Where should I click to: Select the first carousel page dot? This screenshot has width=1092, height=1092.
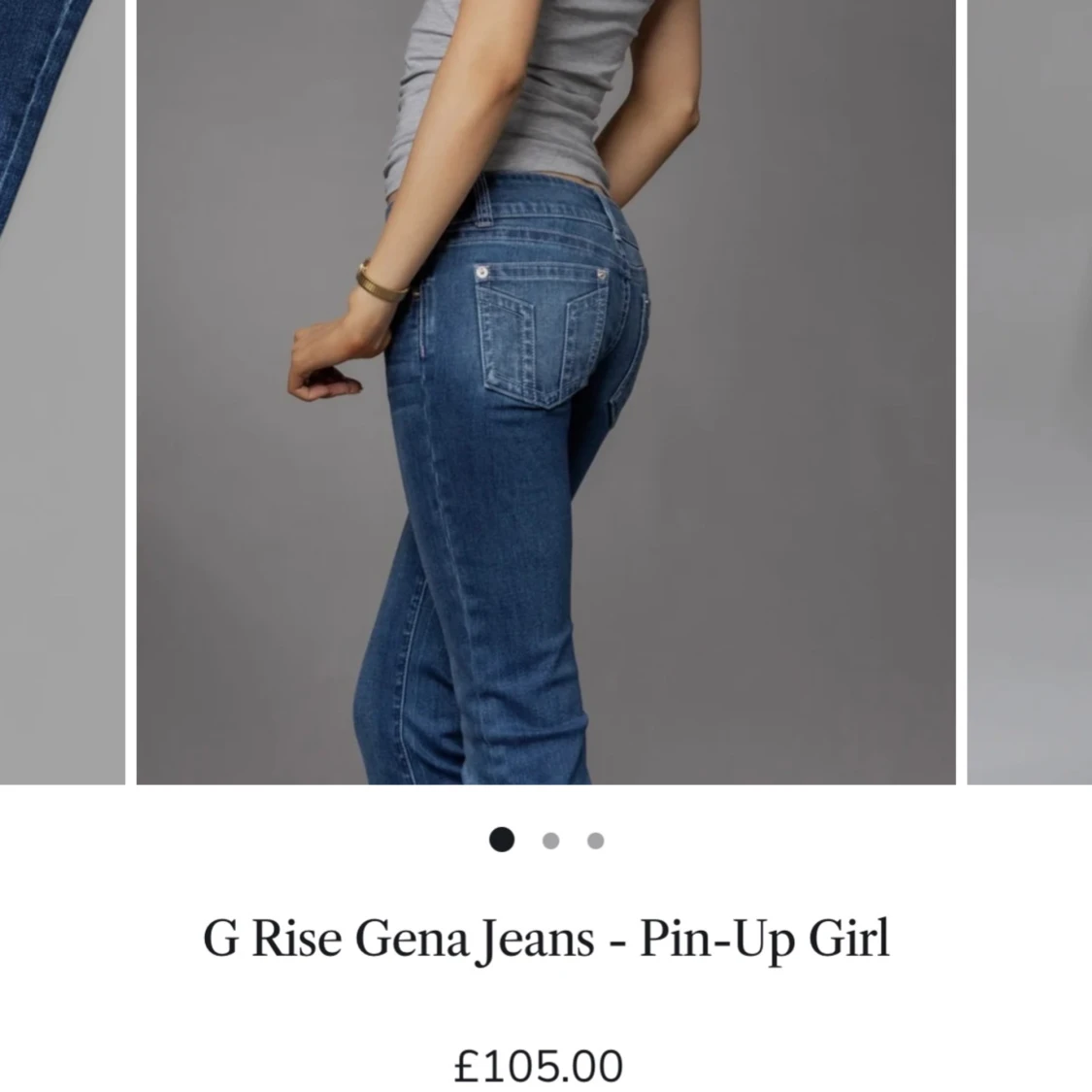pos(502,840)
